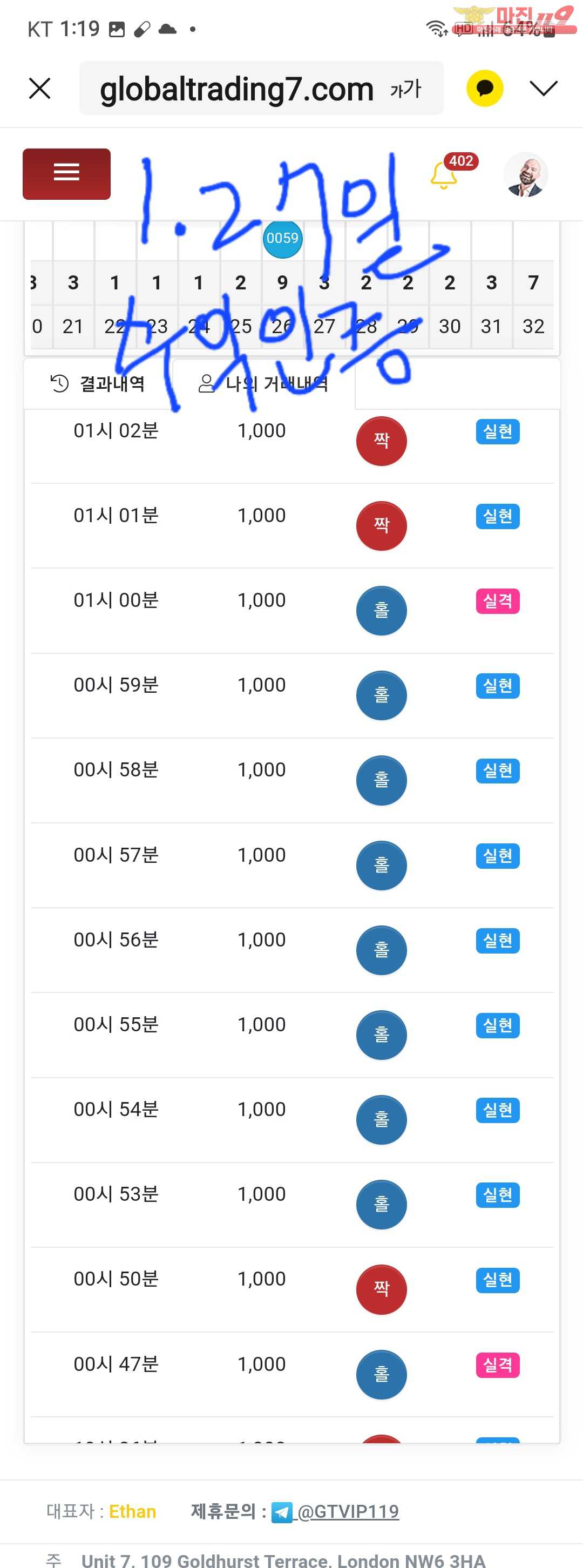The image size is (583, 1568).
Task: Expand the browser dropdown chevron
Action: (543, 89)
